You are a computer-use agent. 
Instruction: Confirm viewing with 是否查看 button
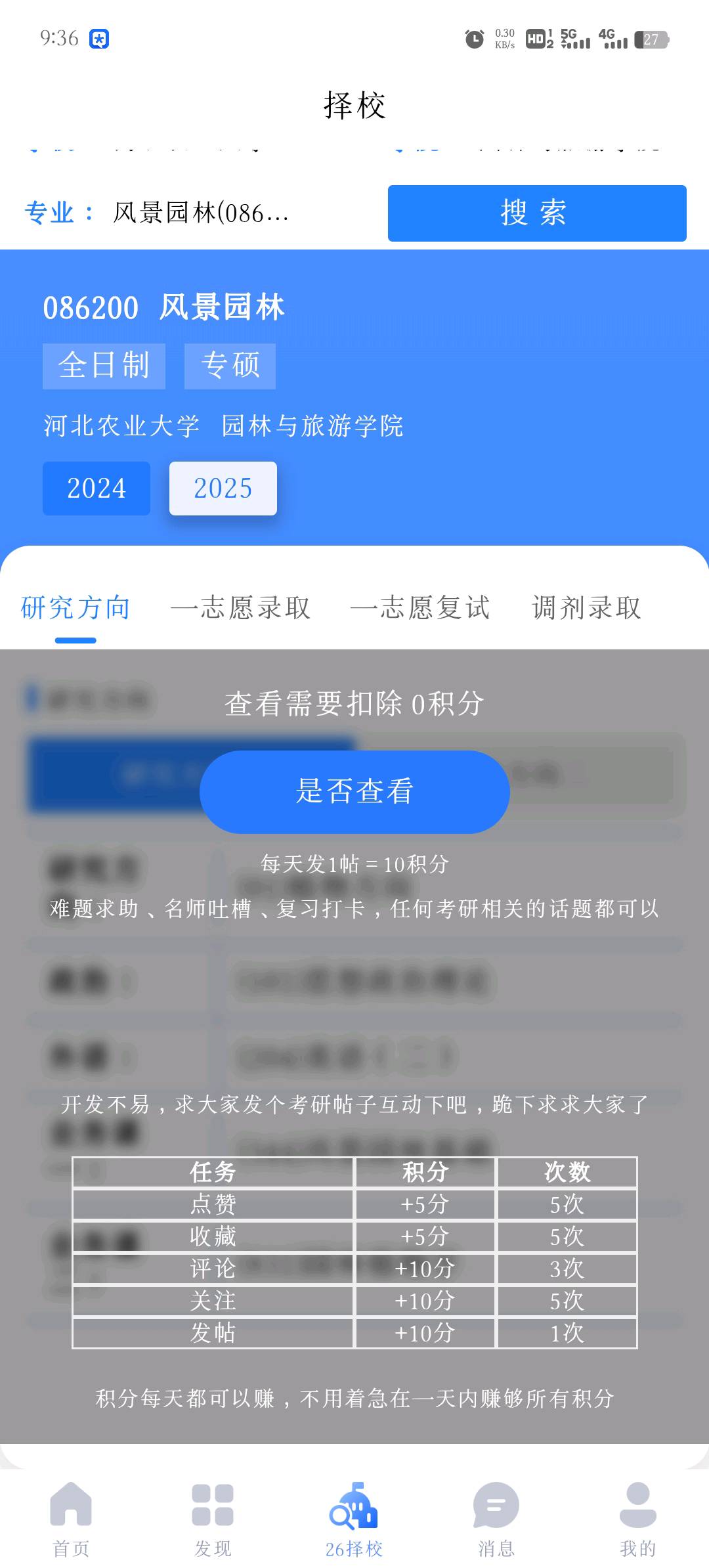pos(354,792)
